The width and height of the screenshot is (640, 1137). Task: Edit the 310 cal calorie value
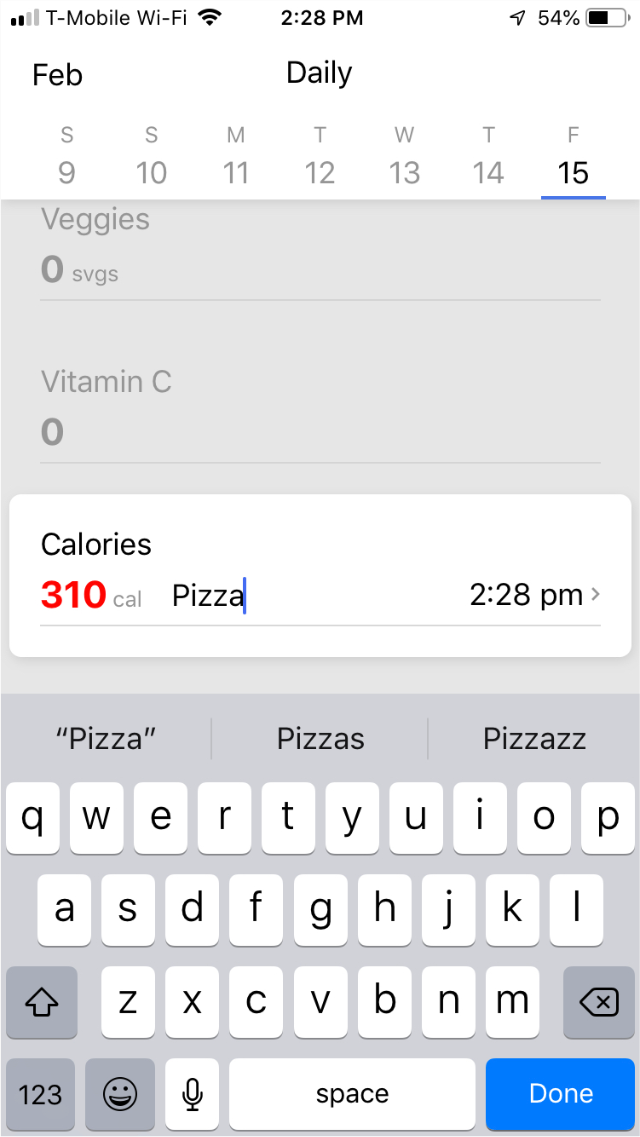point(74,596)
